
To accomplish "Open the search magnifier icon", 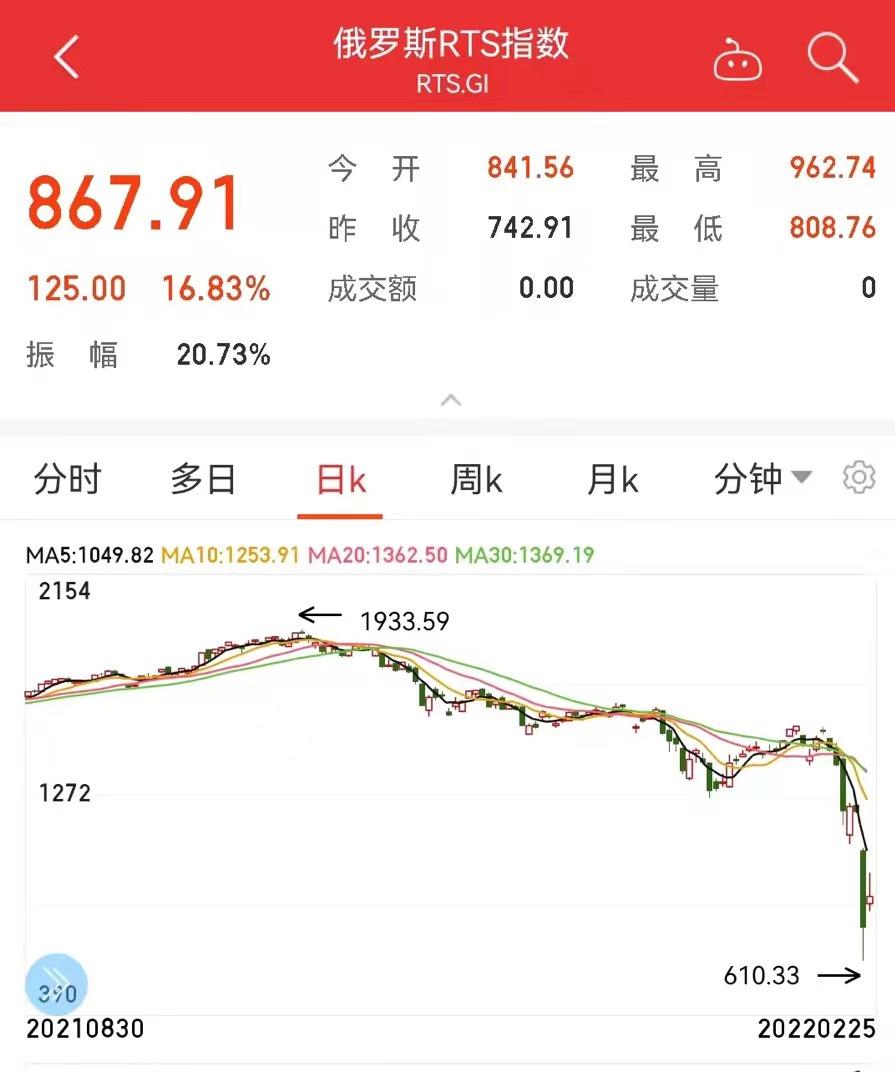I will click(x=830, y=57).
